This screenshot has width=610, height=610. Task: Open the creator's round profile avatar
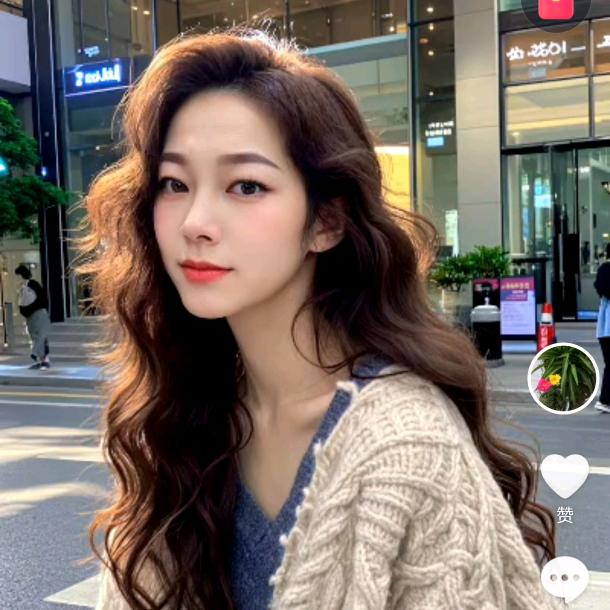563,378
